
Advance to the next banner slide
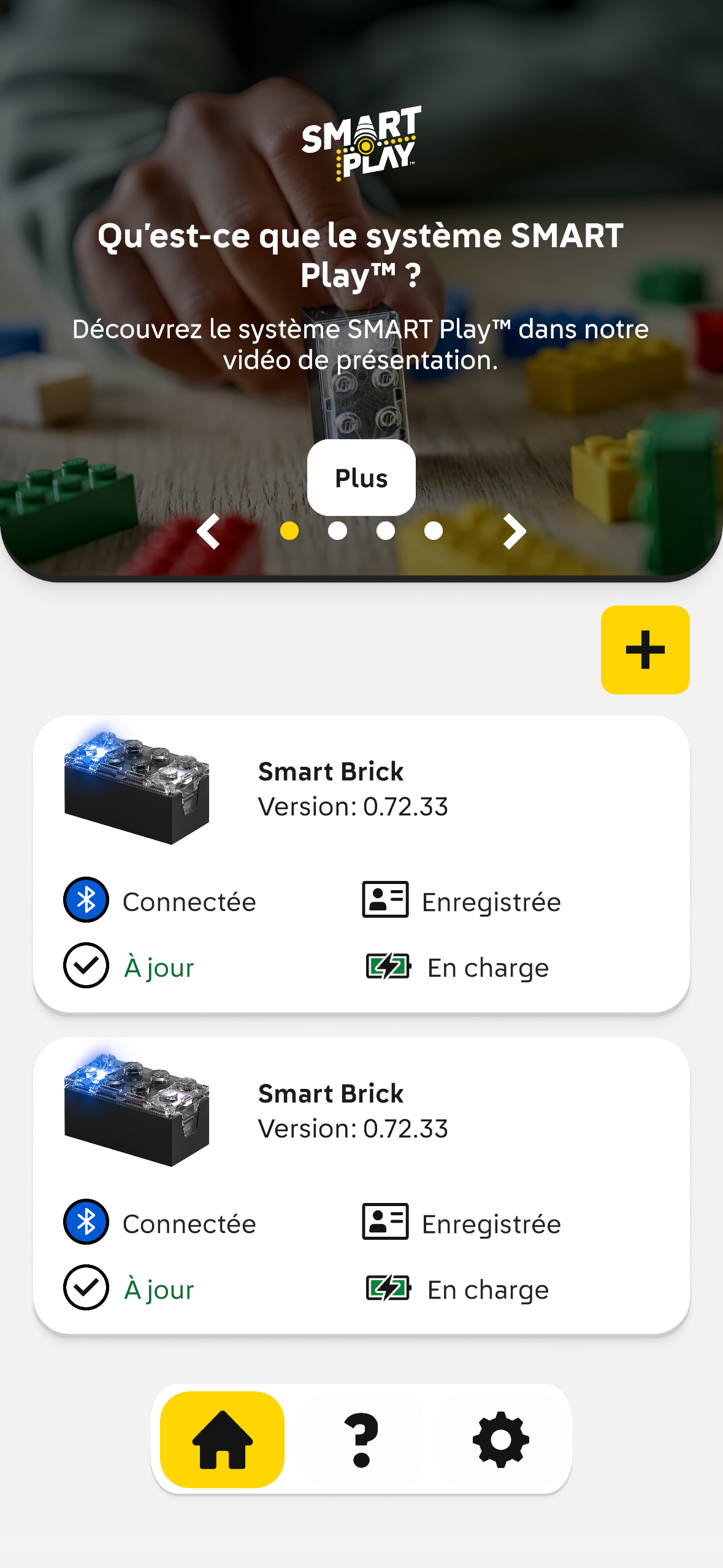pyautogui.click(x=514, y=531)
